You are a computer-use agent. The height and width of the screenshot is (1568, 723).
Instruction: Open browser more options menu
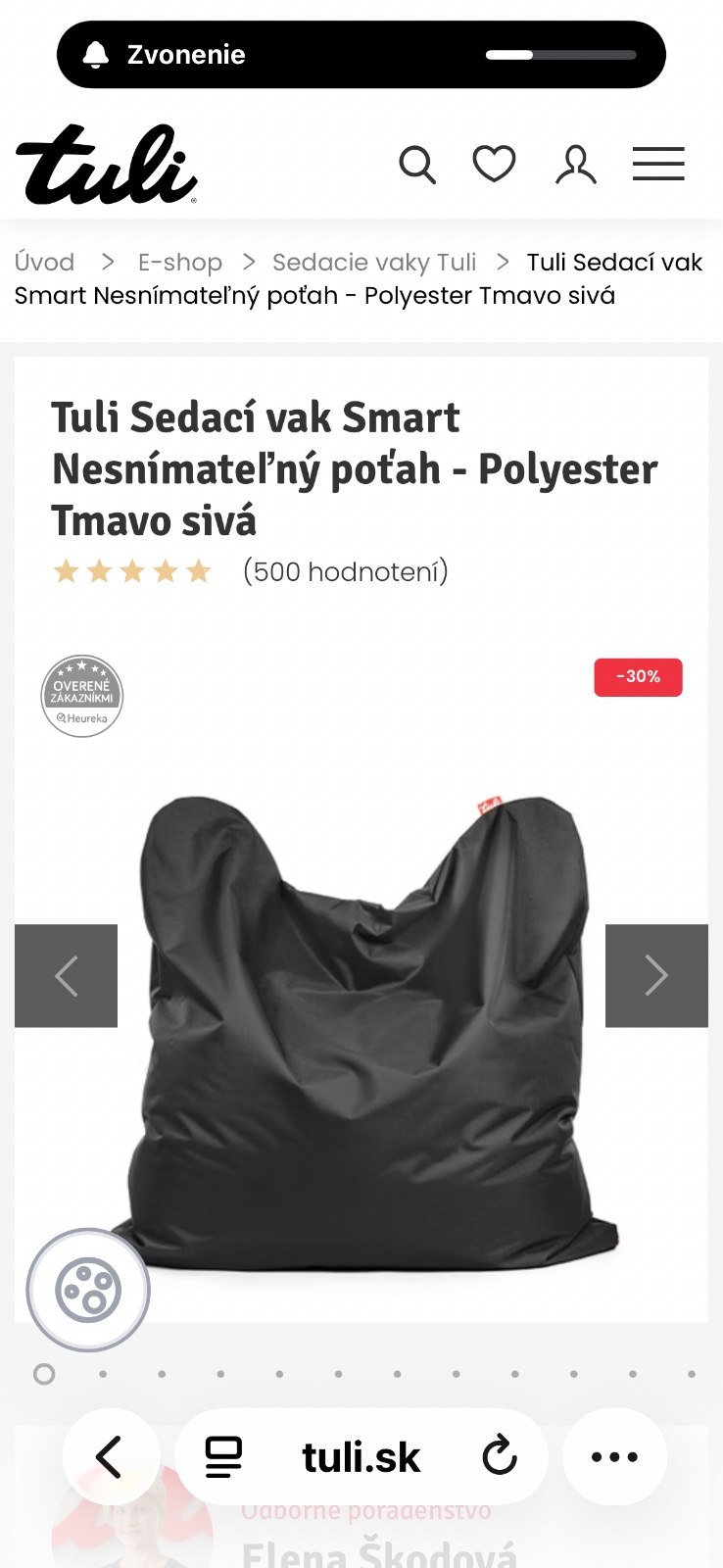[x=615, y=1457]
